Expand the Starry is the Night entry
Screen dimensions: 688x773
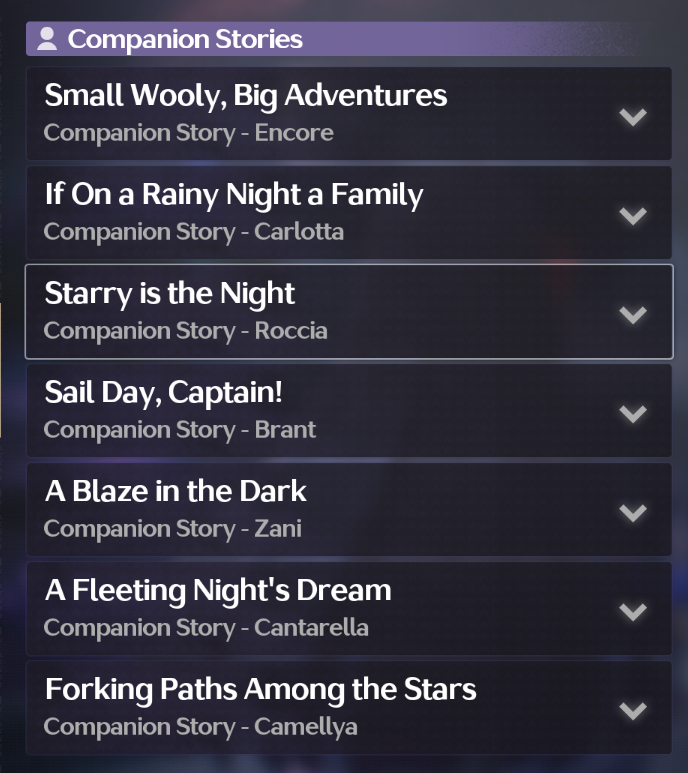click(x=632, y=314)
